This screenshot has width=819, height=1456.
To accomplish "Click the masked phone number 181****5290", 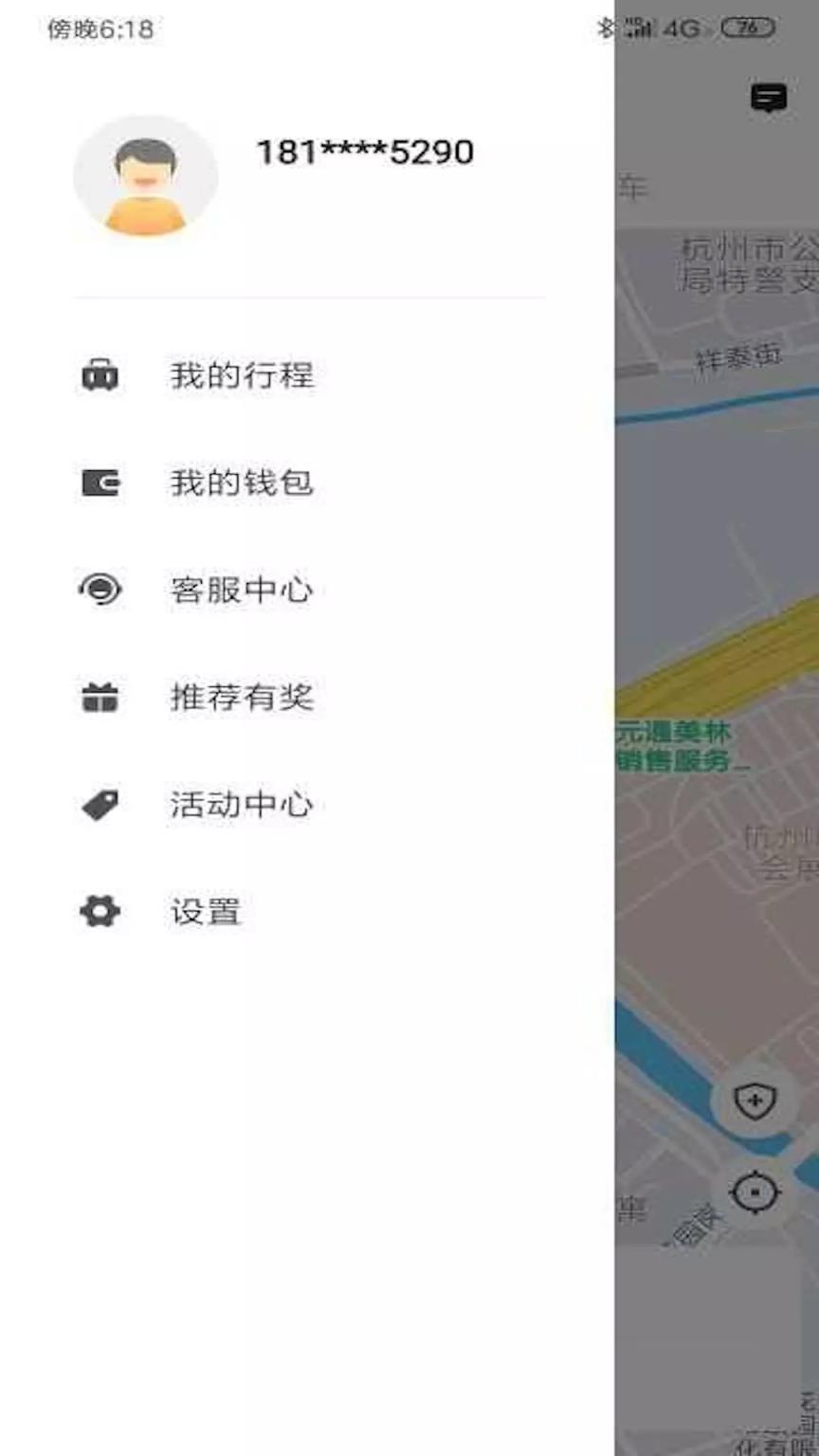I will (x=365, y=152).
